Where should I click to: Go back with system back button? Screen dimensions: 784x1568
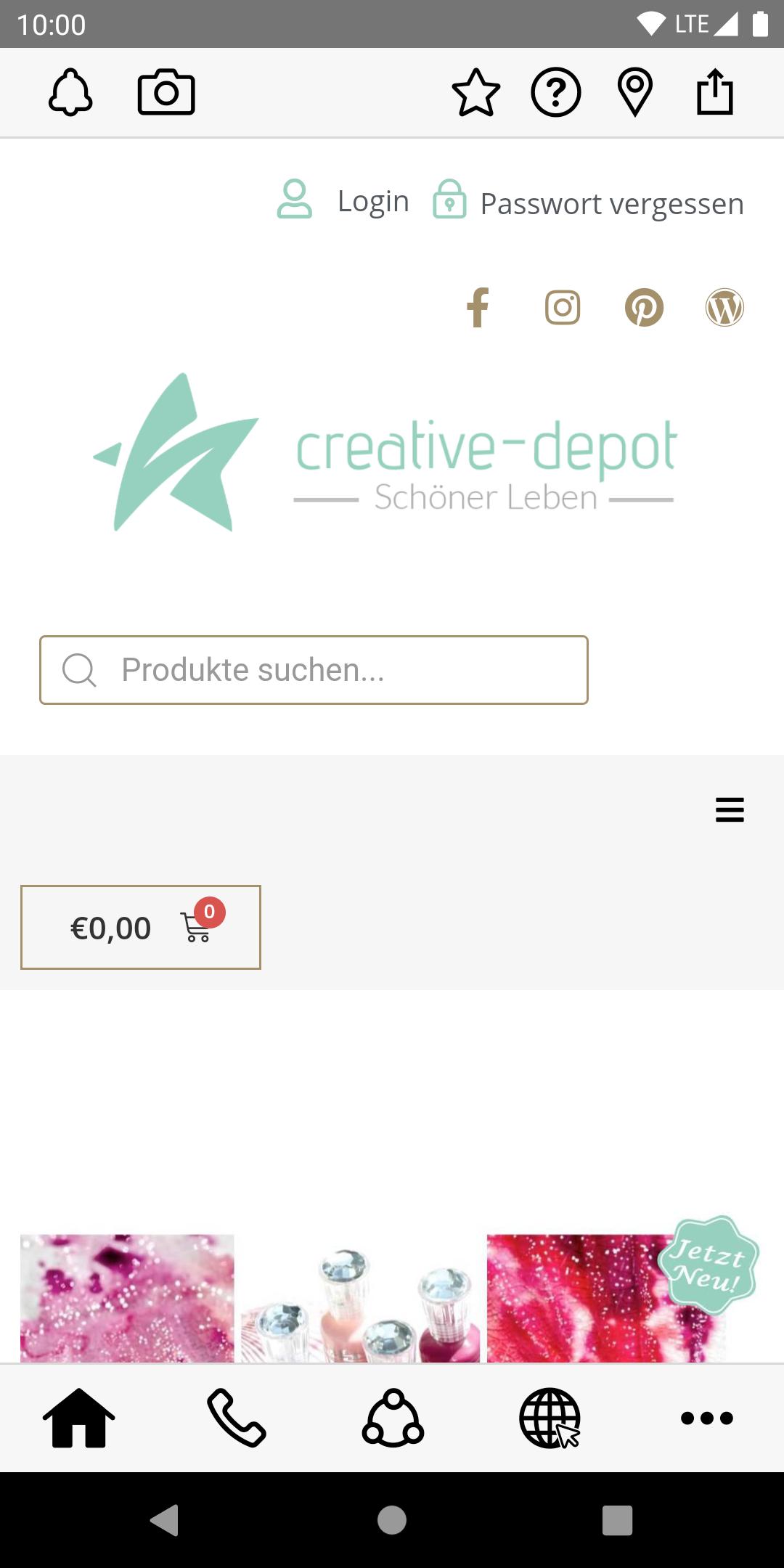point(165,1520)
